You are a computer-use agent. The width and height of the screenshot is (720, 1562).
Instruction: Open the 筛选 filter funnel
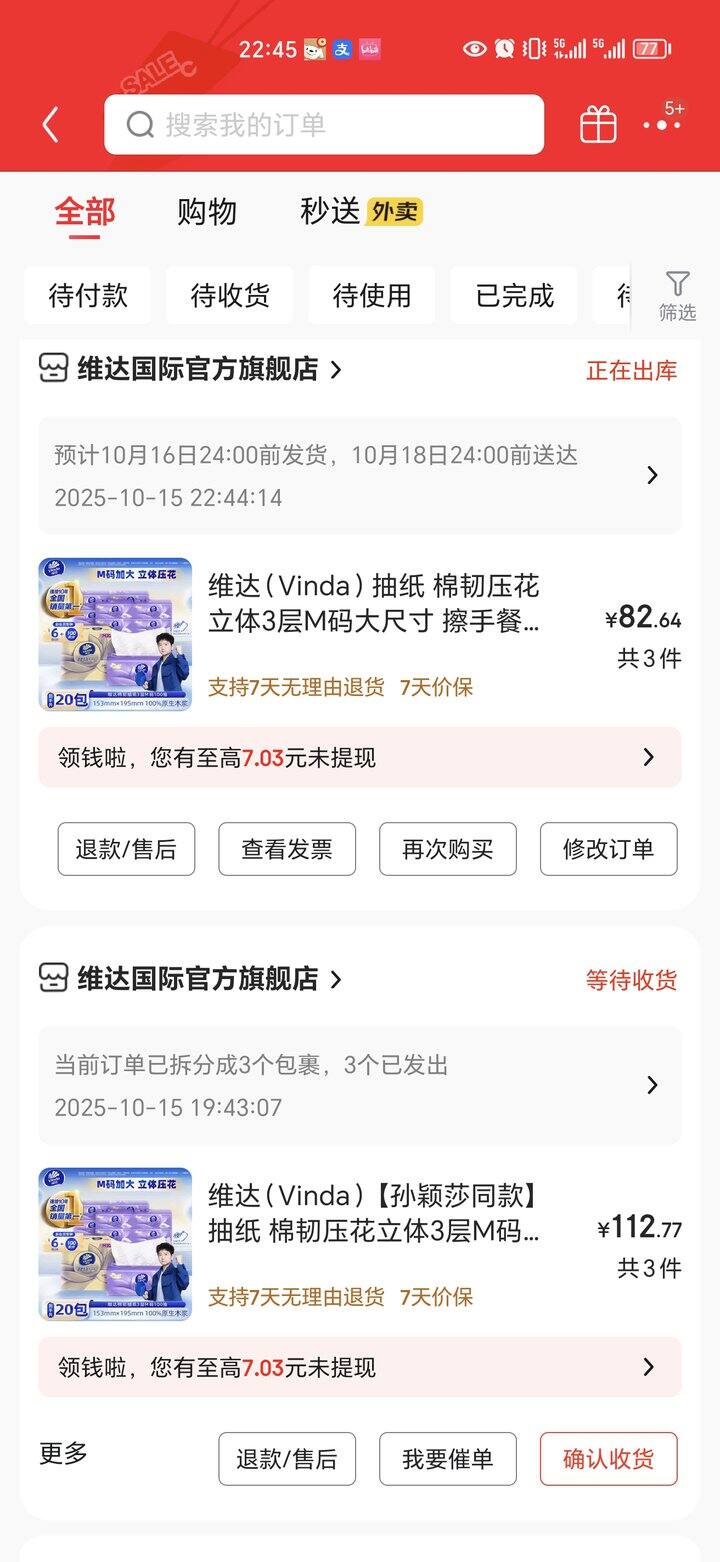click(677, 296)
